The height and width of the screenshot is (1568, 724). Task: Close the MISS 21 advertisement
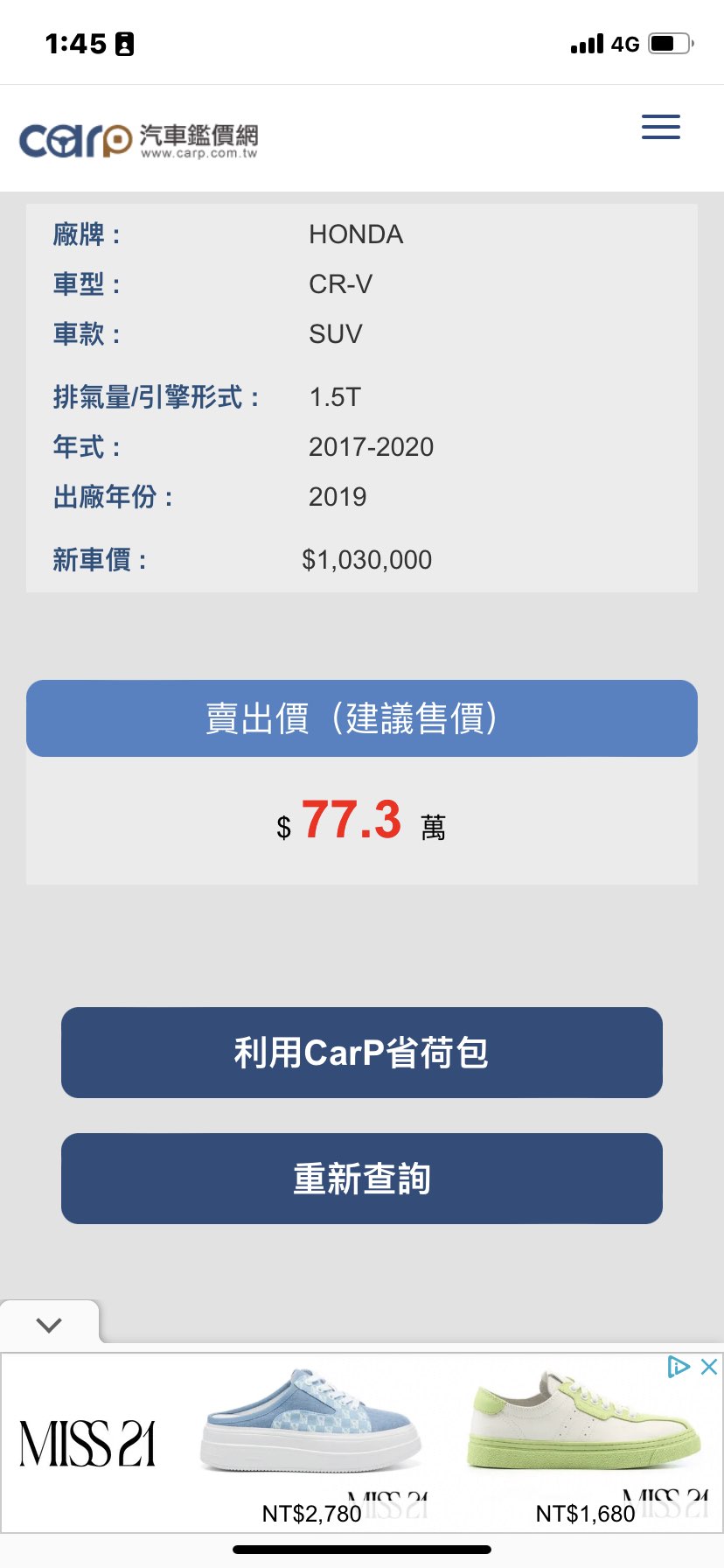[709, 1367]
